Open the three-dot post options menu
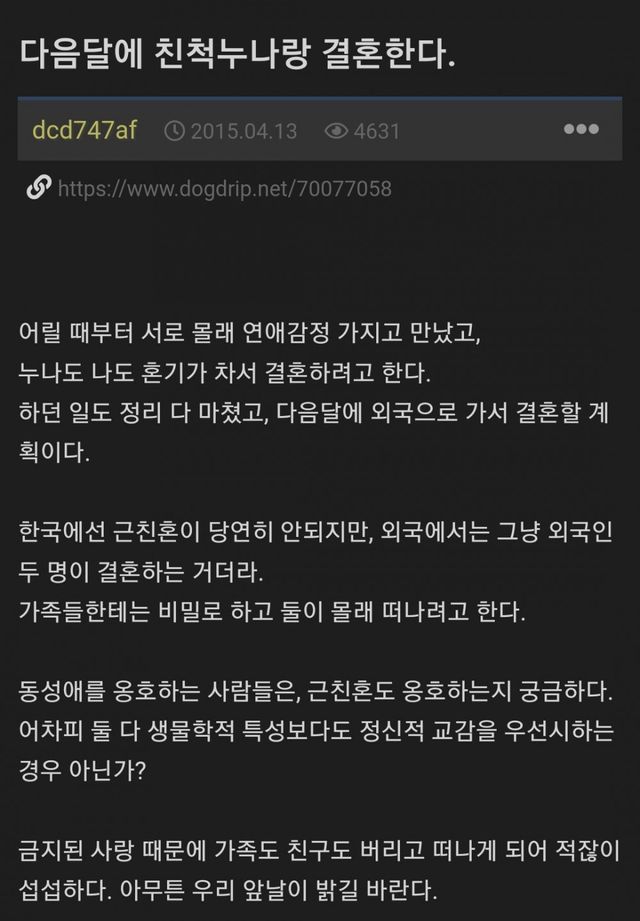Viewport: 640px width, 921px height. click(x=581, y=130)
